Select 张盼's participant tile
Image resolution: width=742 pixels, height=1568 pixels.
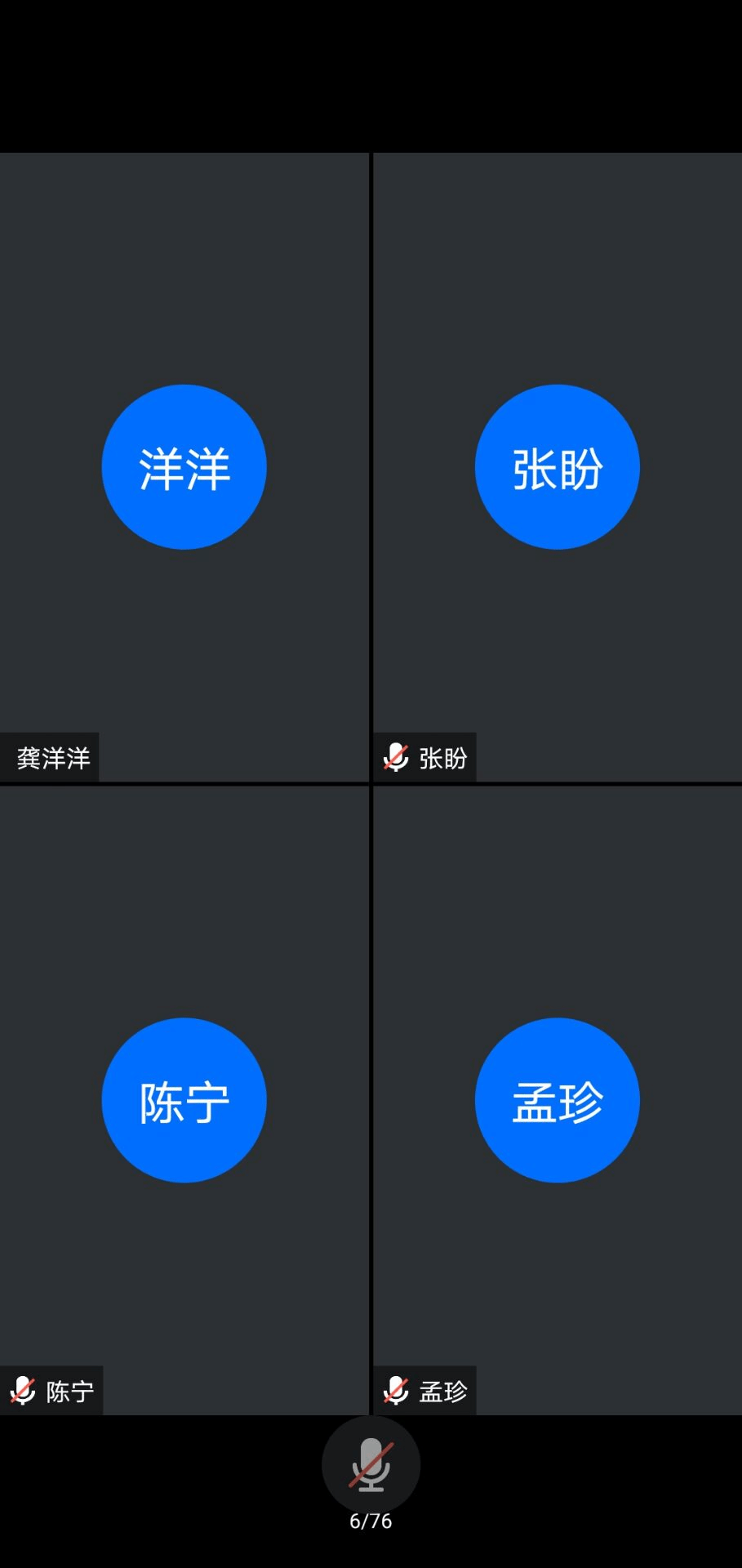click(557, 467)
